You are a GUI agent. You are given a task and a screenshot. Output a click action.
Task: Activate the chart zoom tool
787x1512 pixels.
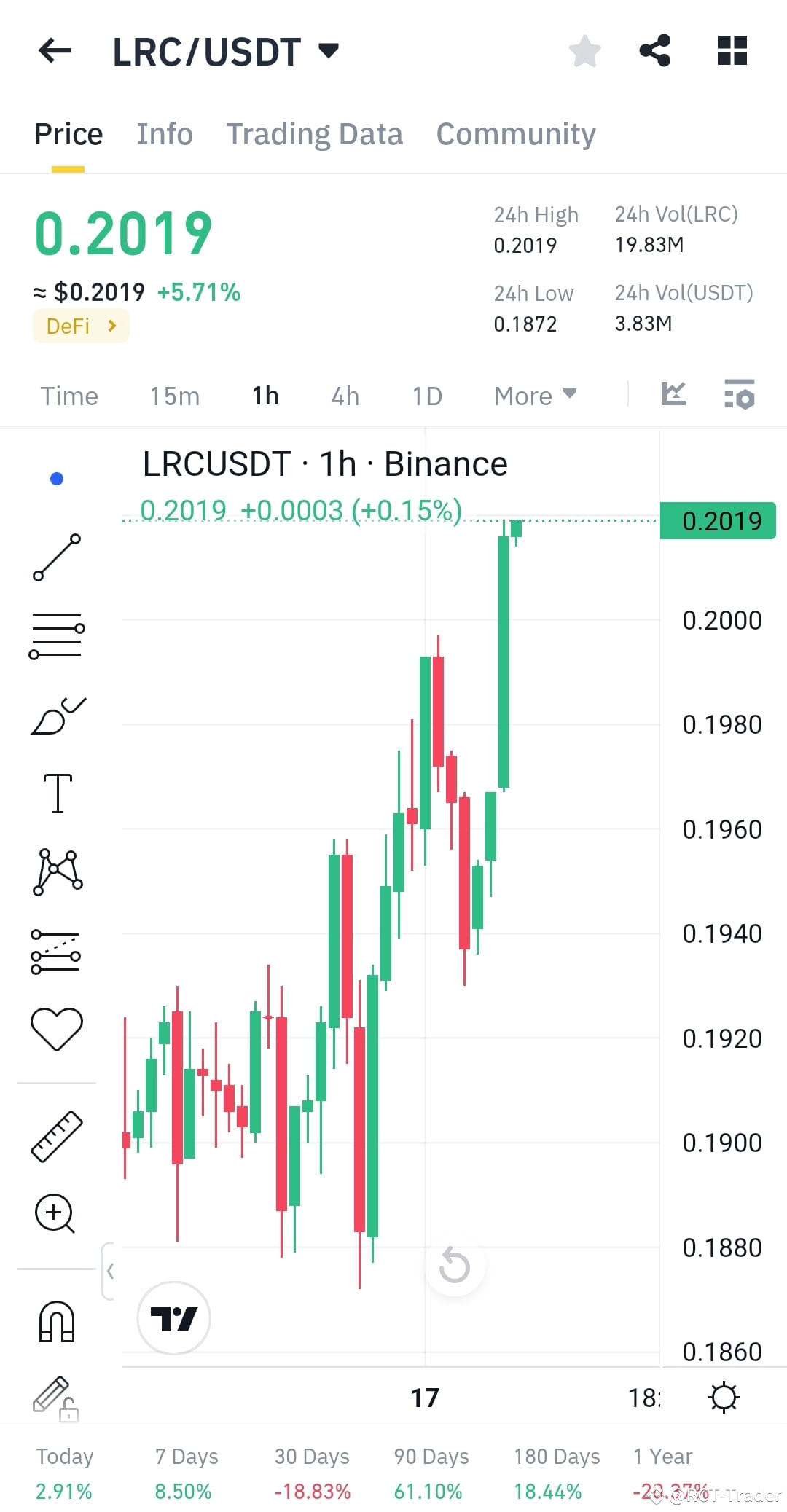[x=55, y=1213]
